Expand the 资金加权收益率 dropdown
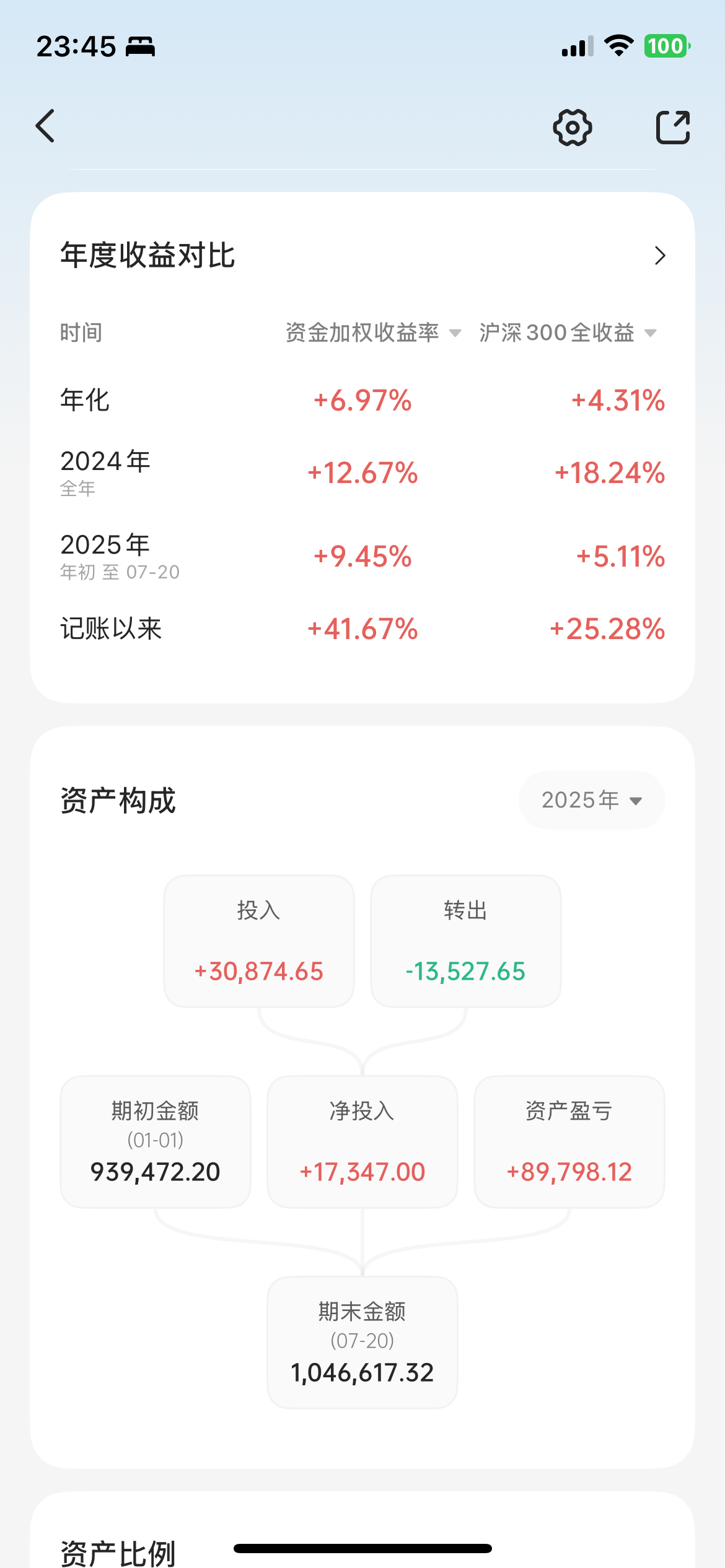This screenshot has width=725, height=1568. [373, 333]
